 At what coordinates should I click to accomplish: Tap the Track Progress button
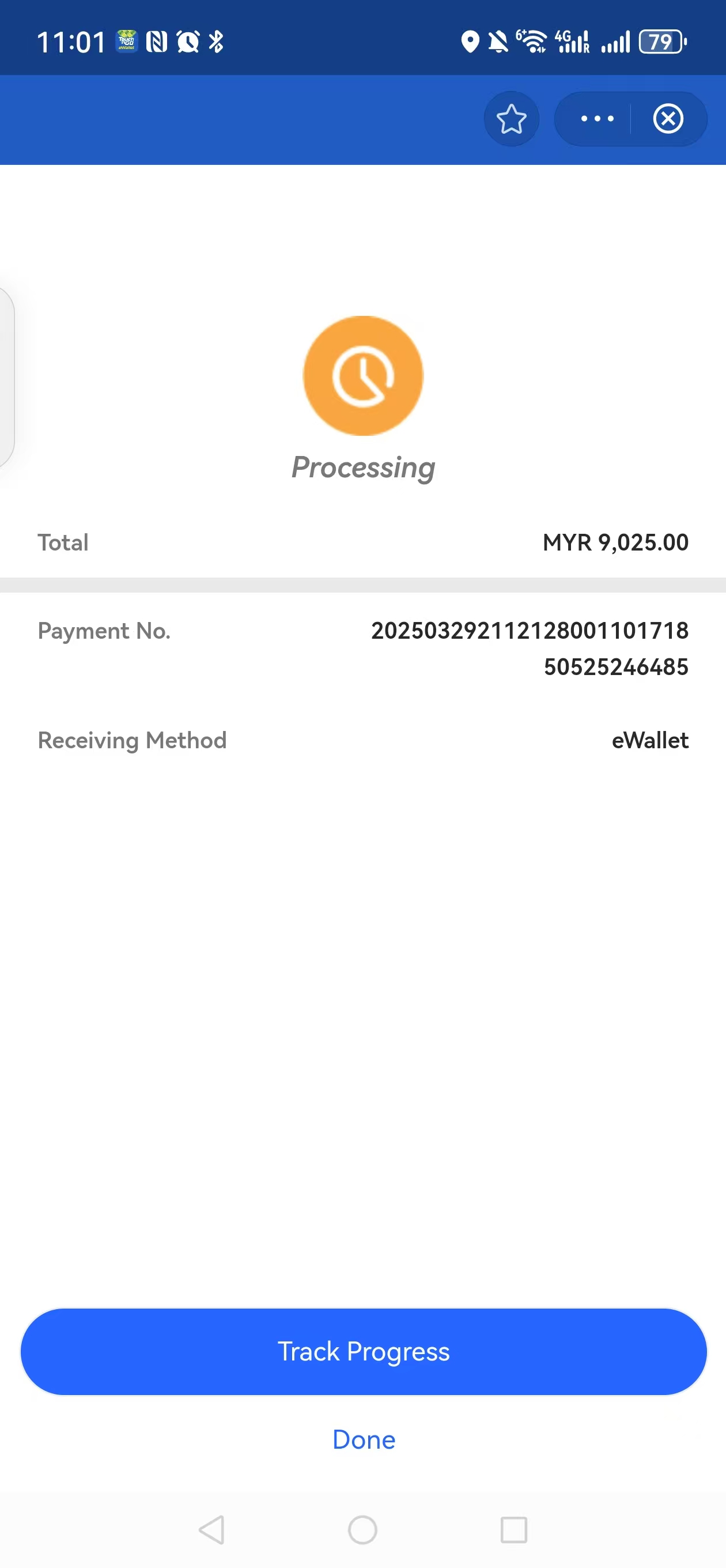364,1351
